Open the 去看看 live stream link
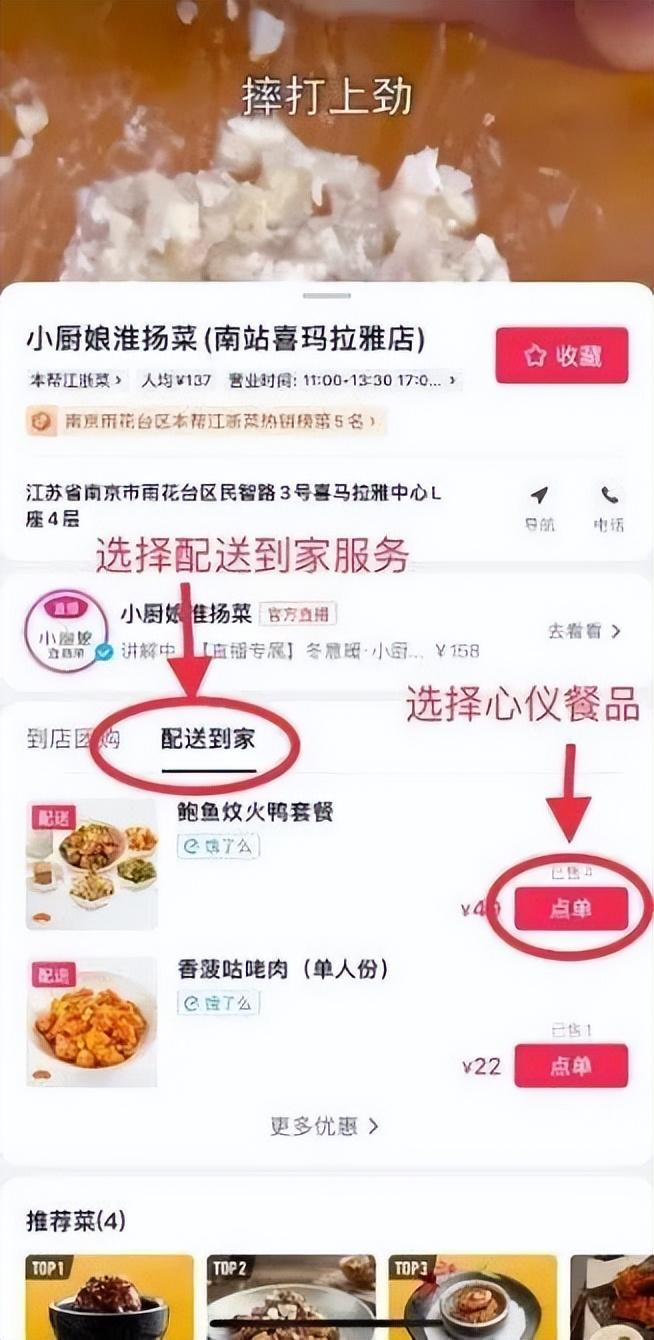Viewport: 654px width, 1340px height. (x=584, y=631)
